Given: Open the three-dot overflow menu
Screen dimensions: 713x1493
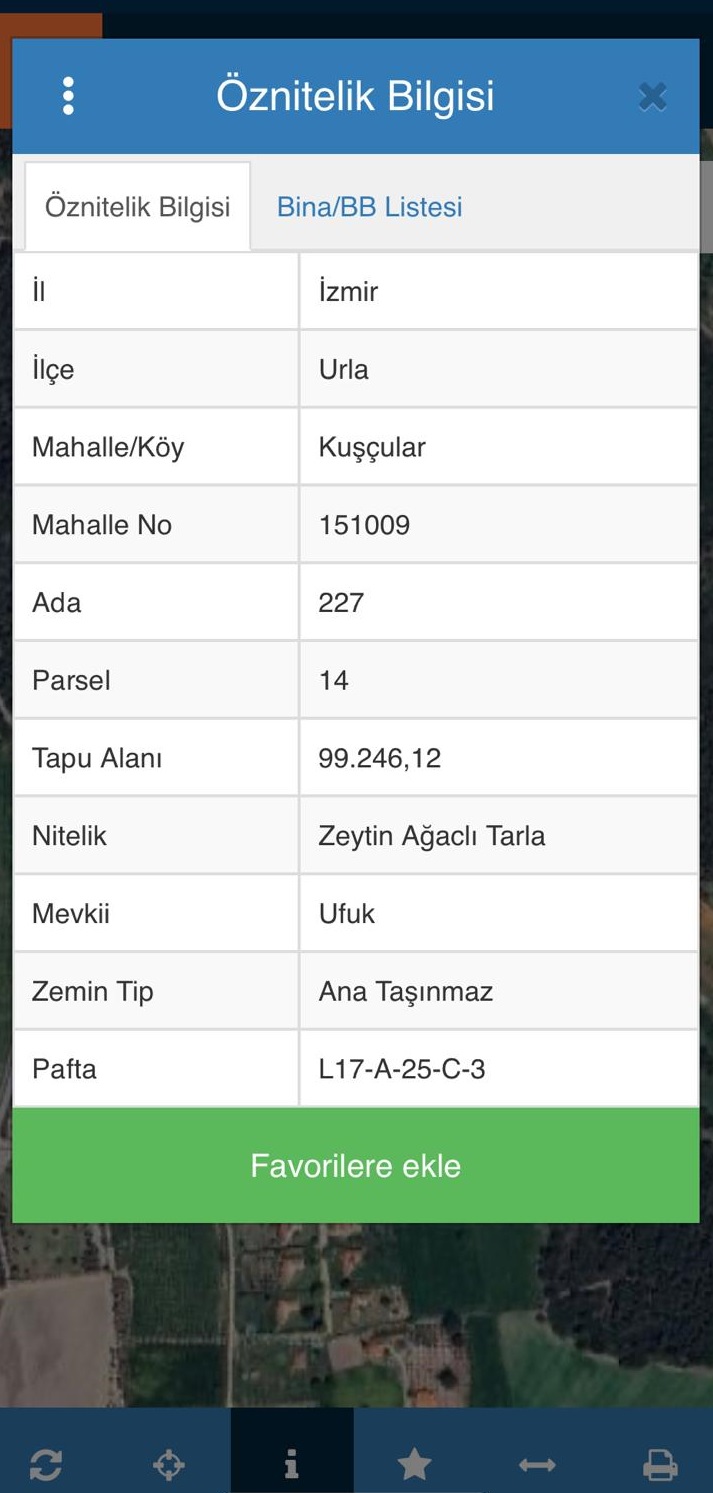Looking at the screenshot, I should click(68, 96).
